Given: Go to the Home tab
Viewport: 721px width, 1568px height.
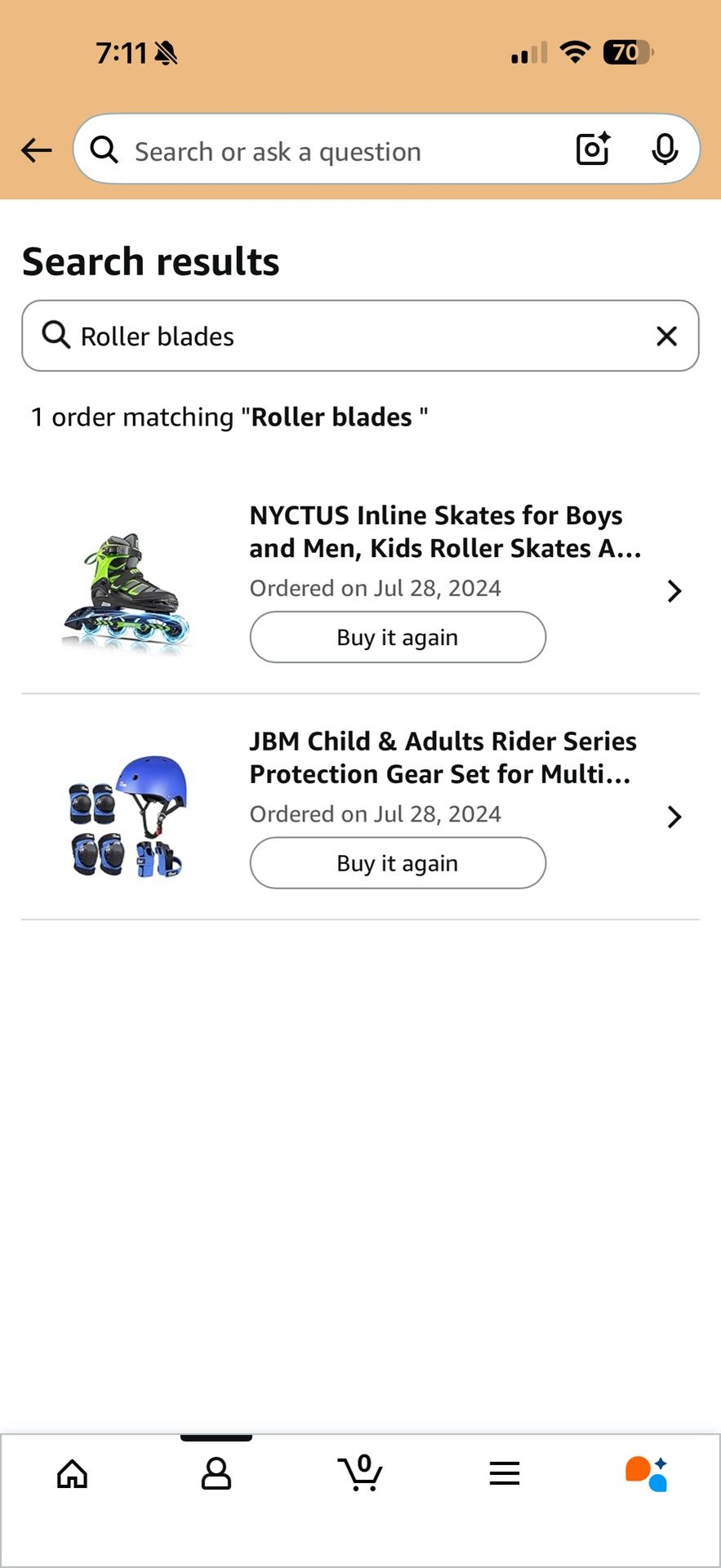Looking at the screenshot, I should coord(72,1474).
